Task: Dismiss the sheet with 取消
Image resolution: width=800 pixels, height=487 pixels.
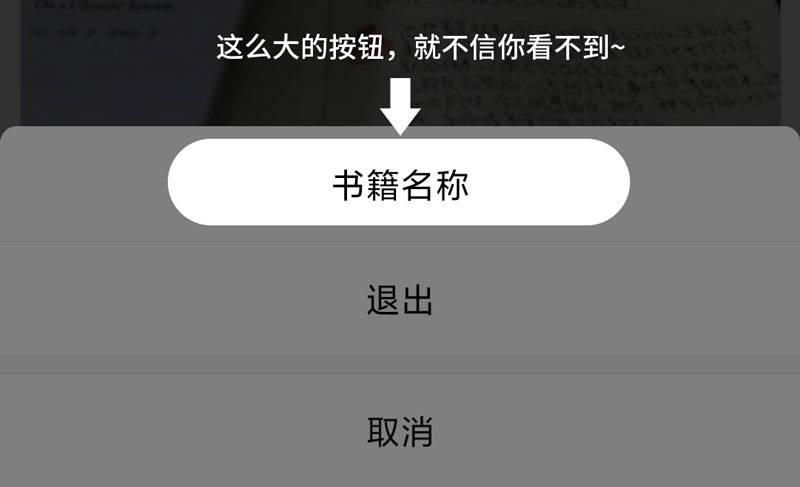Action: point(399,431)
